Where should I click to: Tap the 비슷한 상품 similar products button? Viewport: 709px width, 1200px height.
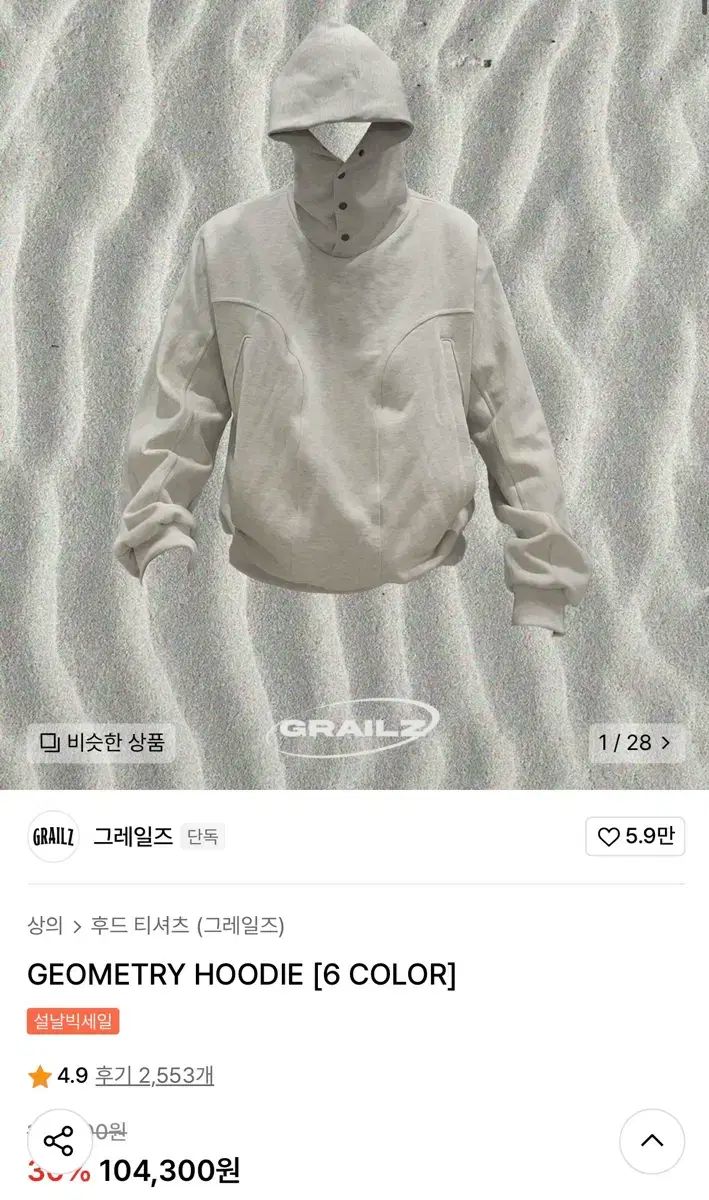tap(101, 743)
